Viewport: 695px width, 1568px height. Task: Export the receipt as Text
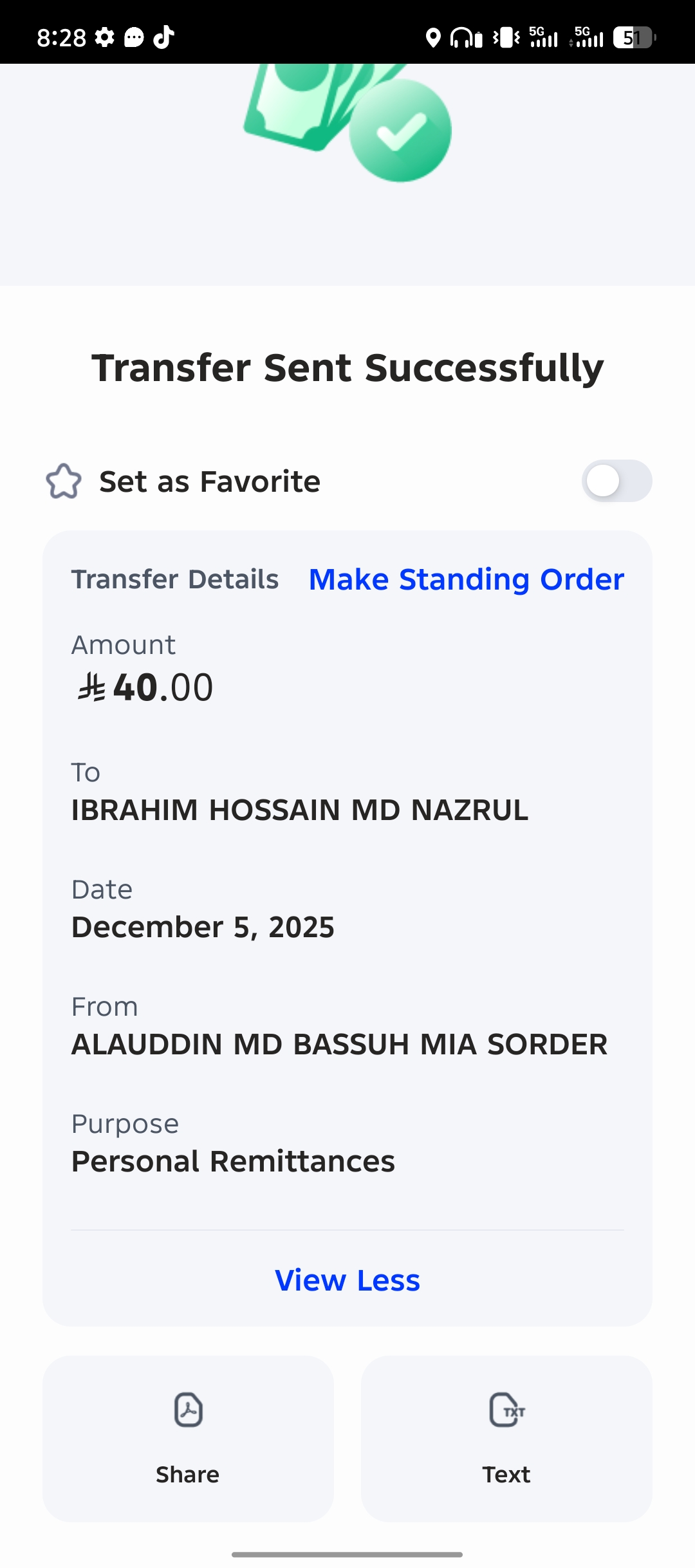(506, 1438)
